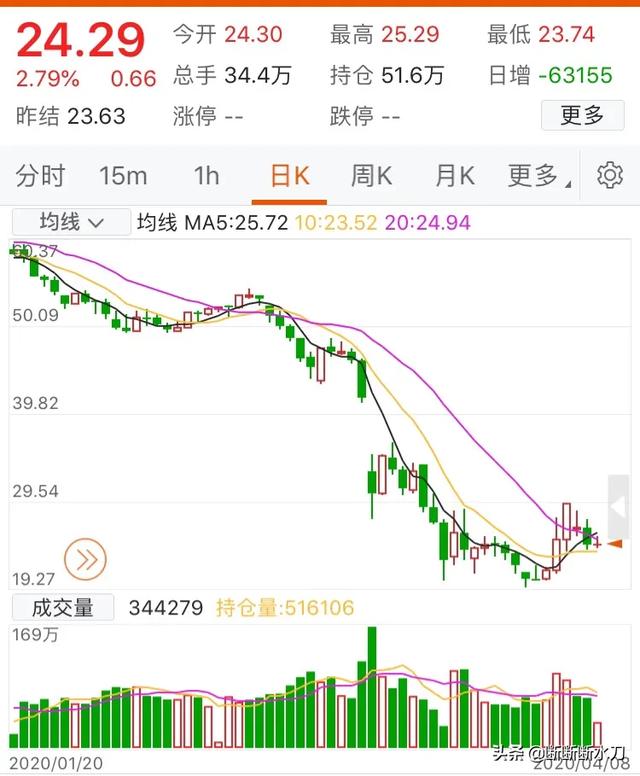Switch to the 月K tab
The width and height of the screenshot is (640, 776).
pyautogui.click(x=455, y=177)
